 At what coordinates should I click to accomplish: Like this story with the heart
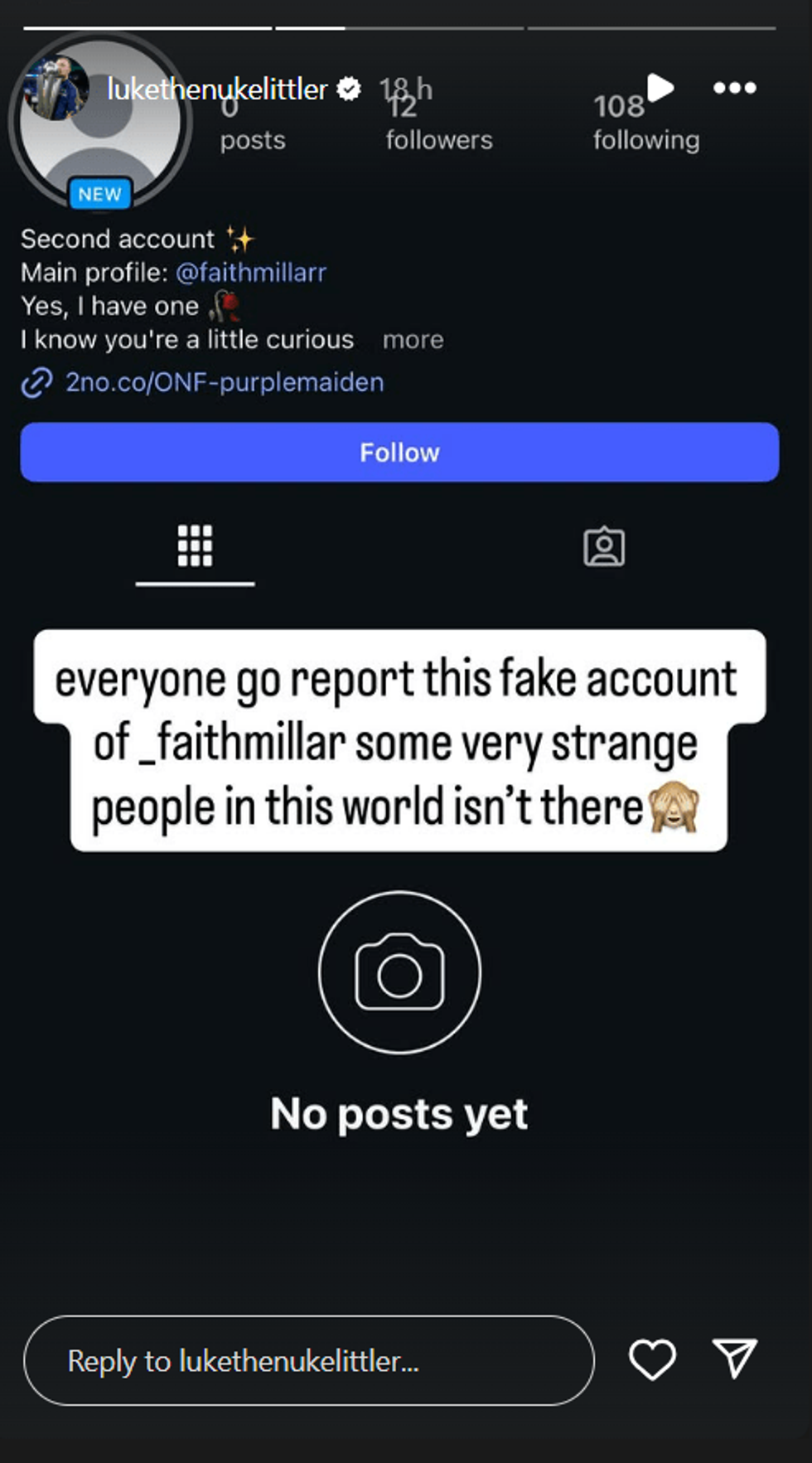[652, 1360]
